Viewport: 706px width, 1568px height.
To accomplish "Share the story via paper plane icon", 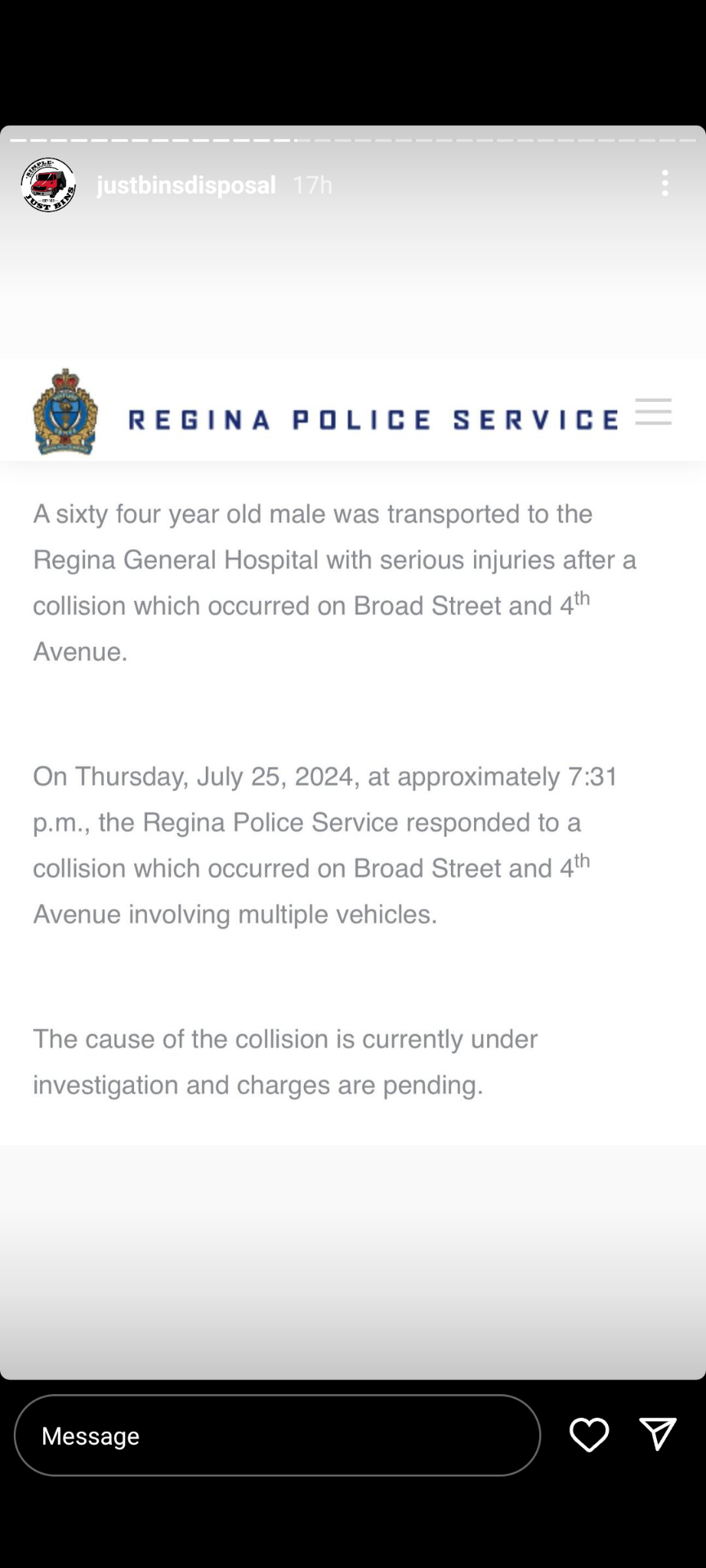I will tap(658, 1434).
